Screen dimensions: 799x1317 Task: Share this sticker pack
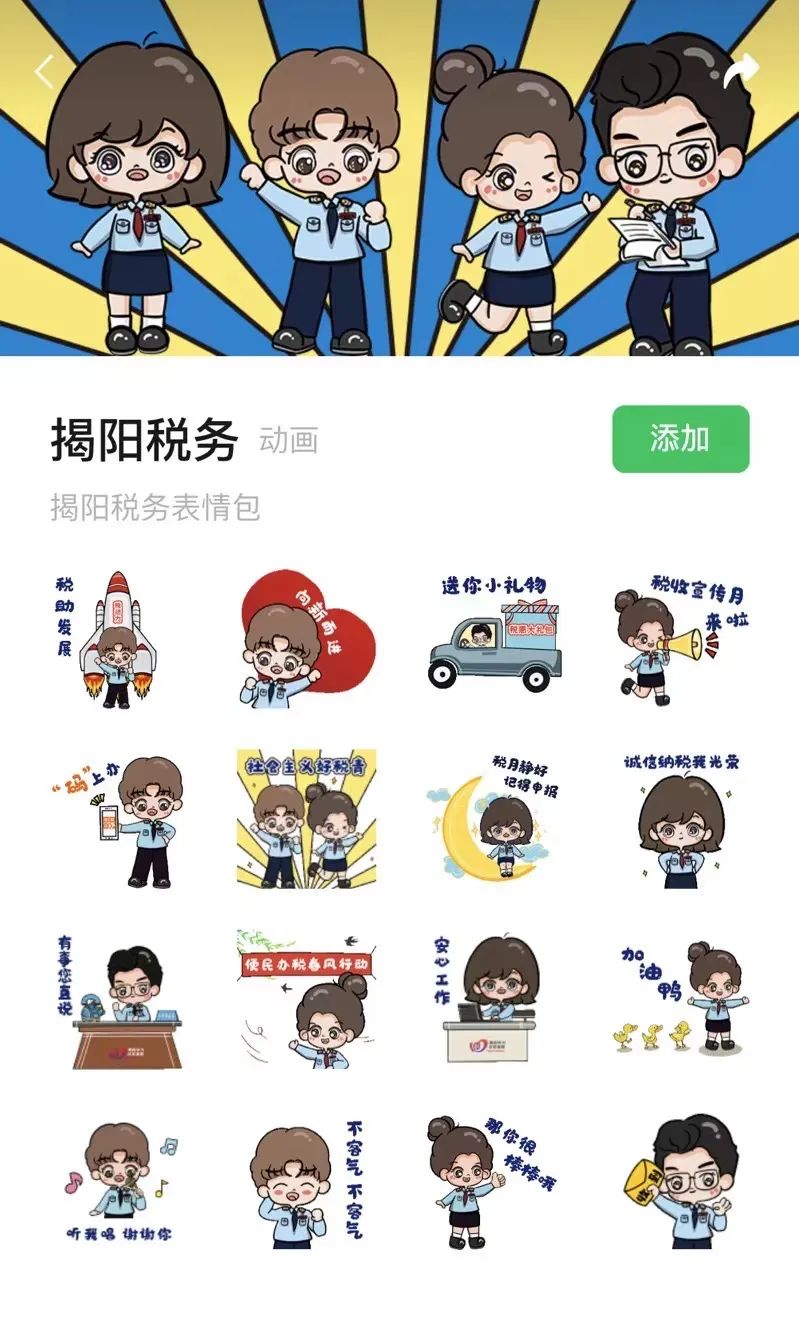tap(741, 71)
